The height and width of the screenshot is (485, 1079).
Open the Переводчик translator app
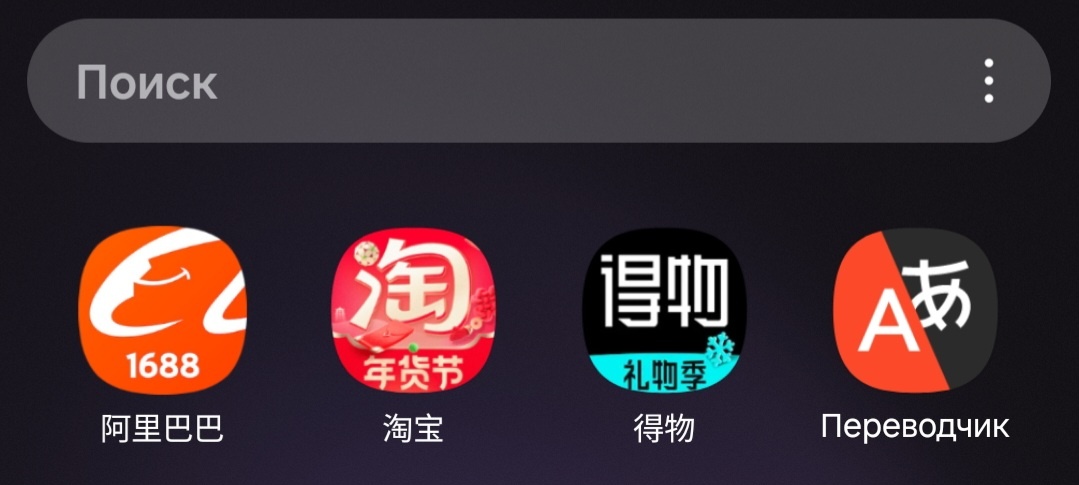915,311
